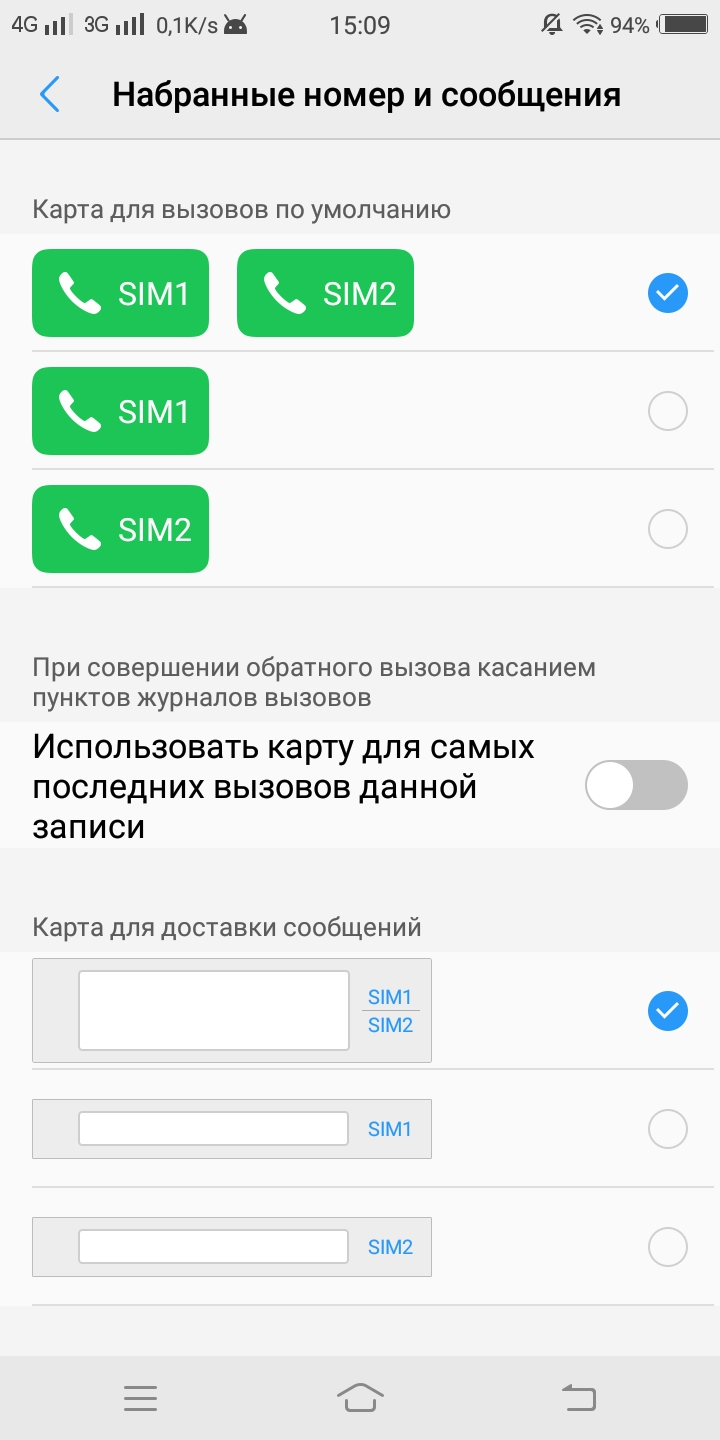Choose SIM2 only as default call card
This screenshot has height=1440, width=720.
point(667,529)
